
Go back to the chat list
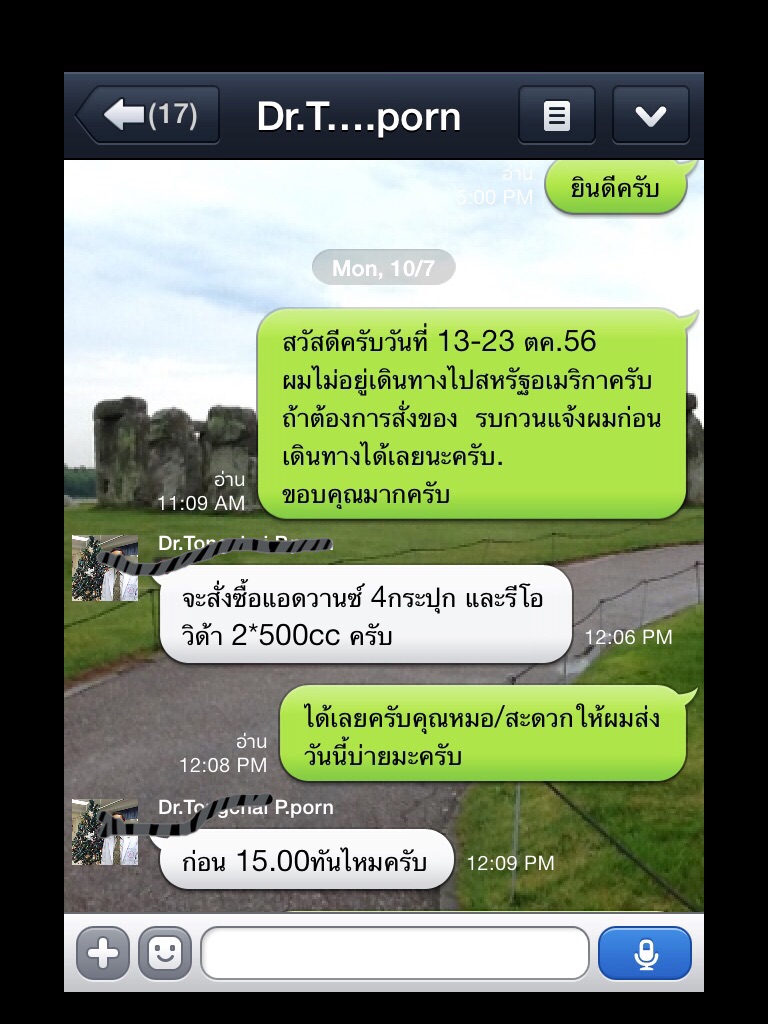click(147, 116)
